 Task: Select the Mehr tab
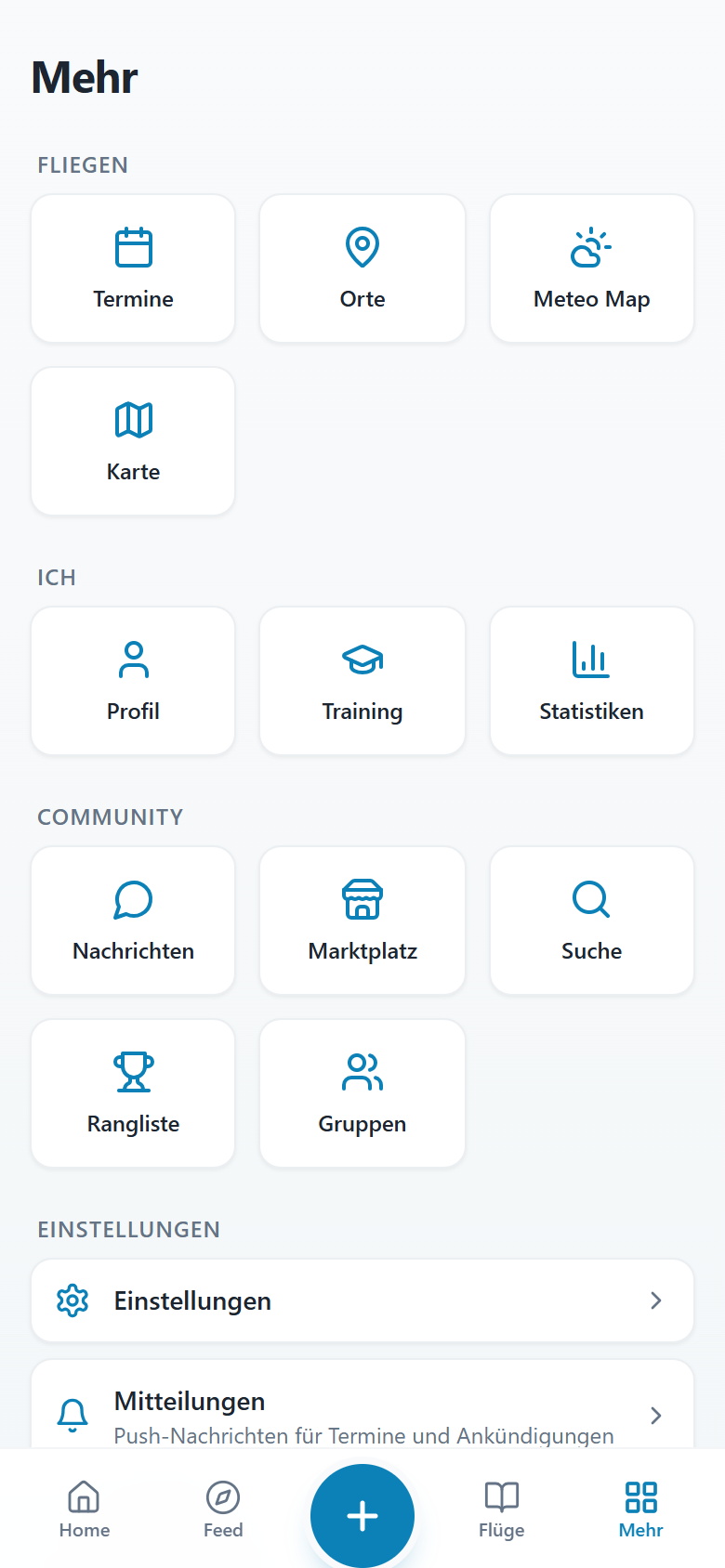[x=641, y=1510]
